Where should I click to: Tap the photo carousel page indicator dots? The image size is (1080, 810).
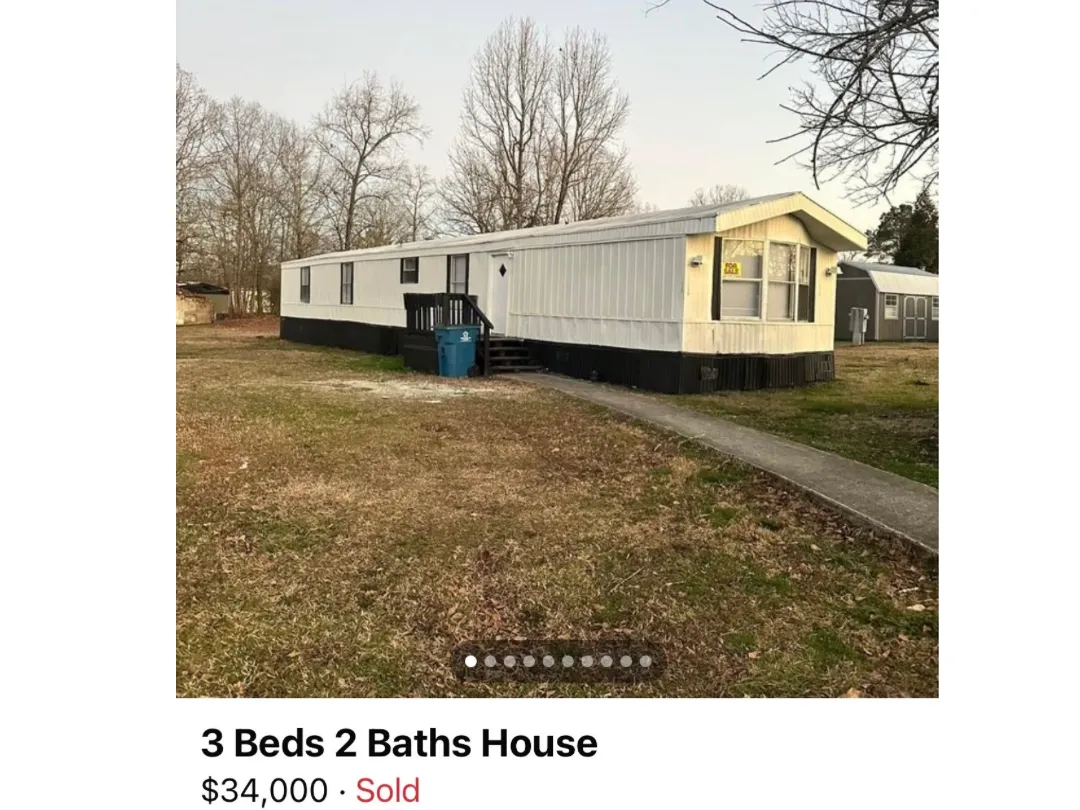point(558,661)
